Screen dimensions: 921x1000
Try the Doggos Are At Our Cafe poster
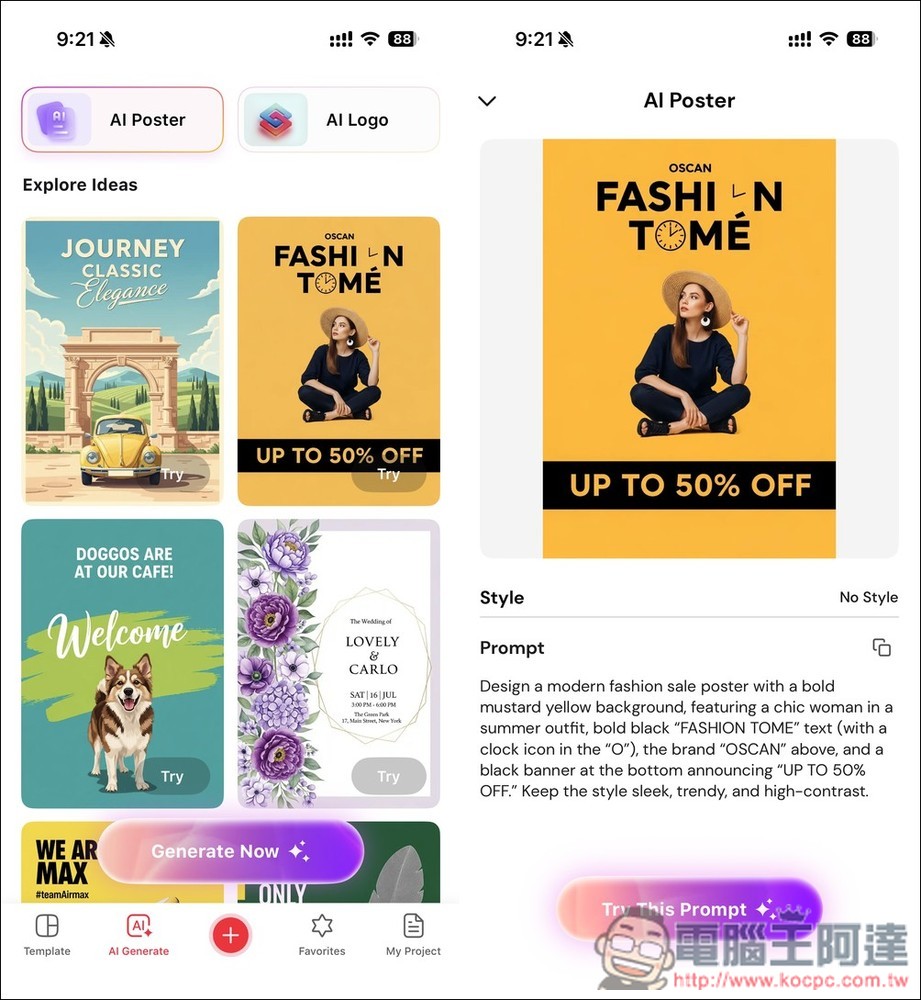point(172,776)
